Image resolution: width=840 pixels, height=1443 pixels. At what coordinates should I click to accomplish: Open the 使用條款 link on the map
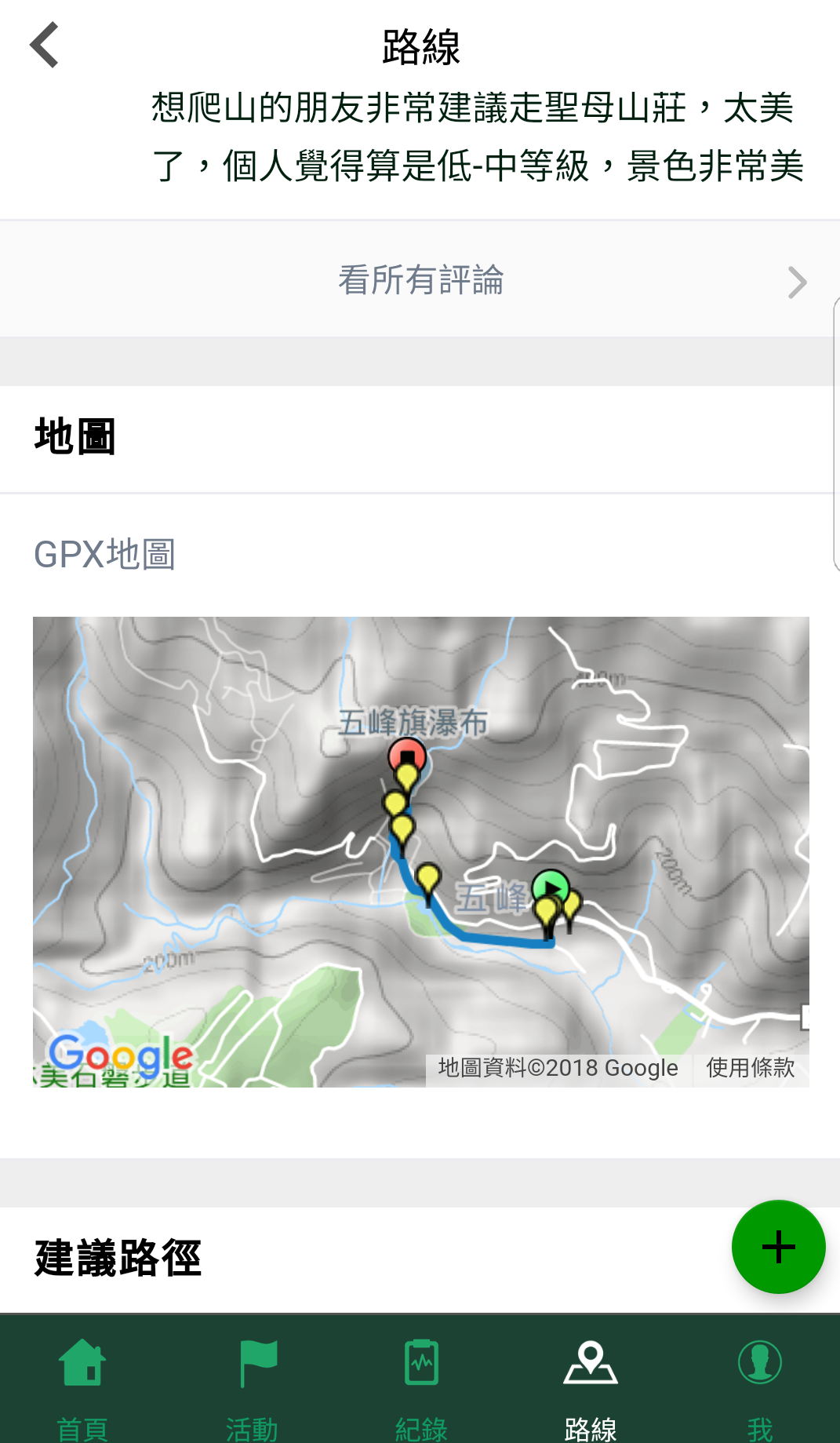pos(750,1068)
